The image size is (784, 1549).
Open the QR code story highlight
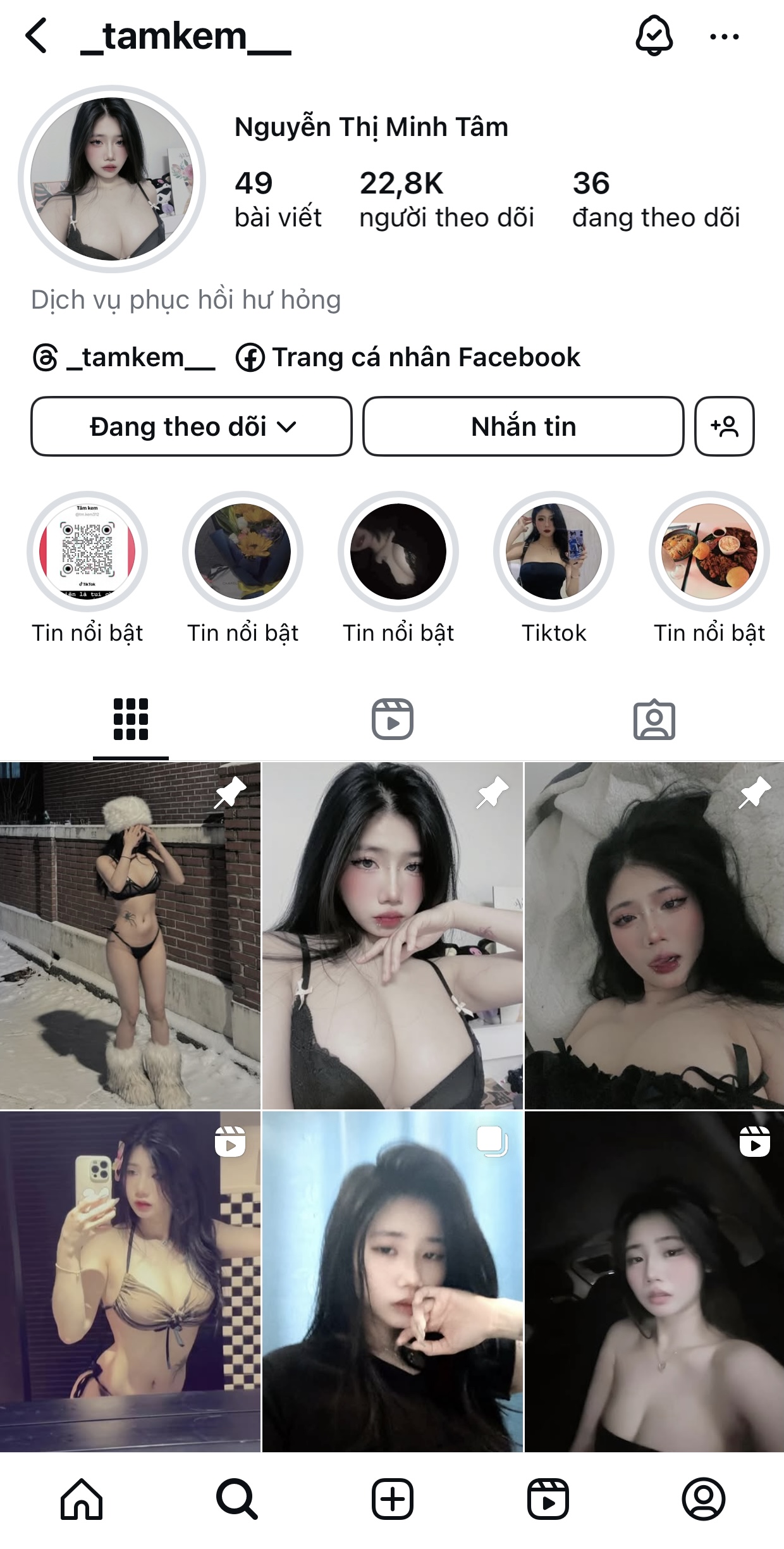(x=87, y=552)
